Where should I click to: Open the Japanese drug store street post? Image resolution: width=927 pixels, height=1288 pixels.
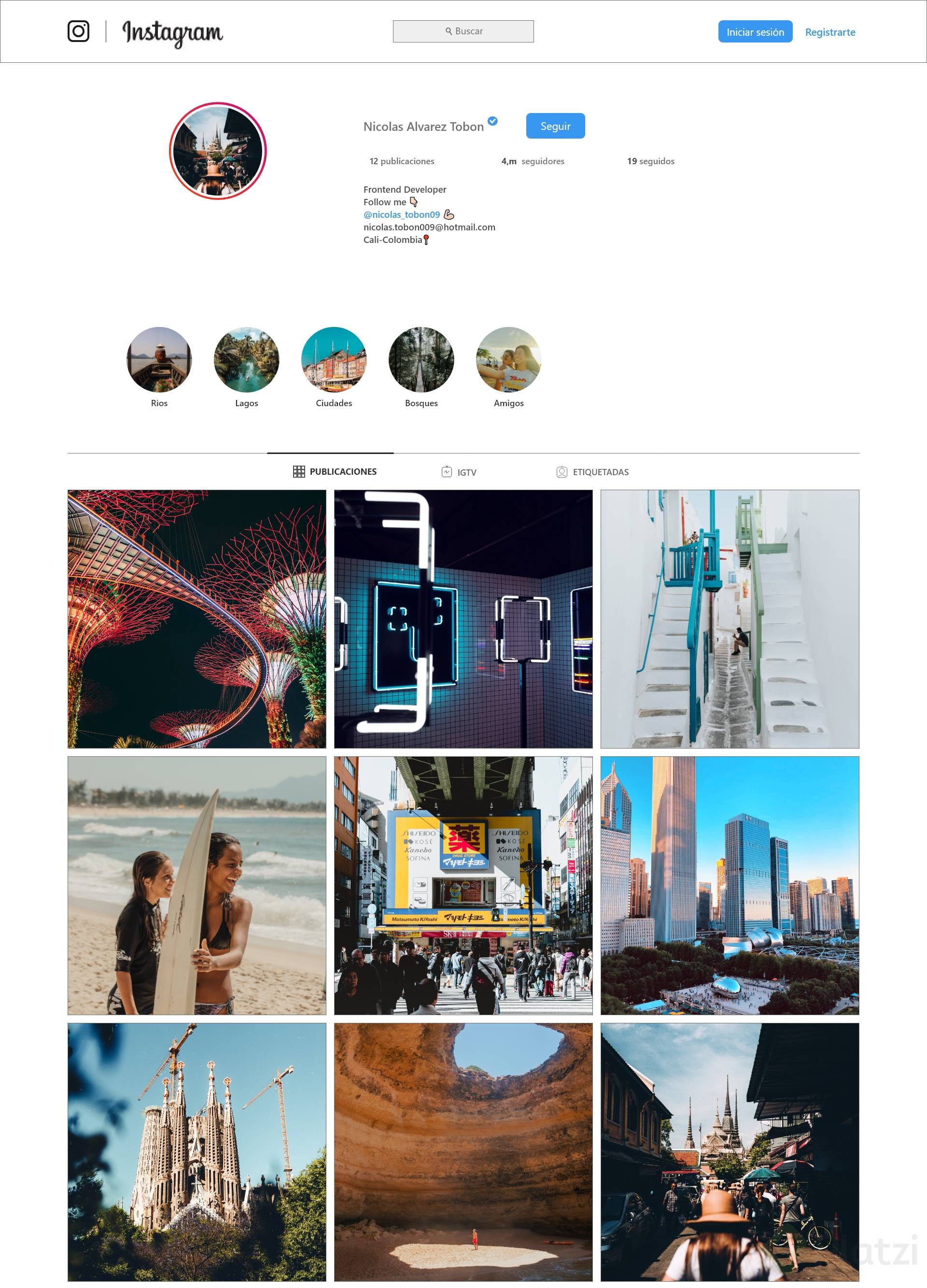tap(463, 885)
